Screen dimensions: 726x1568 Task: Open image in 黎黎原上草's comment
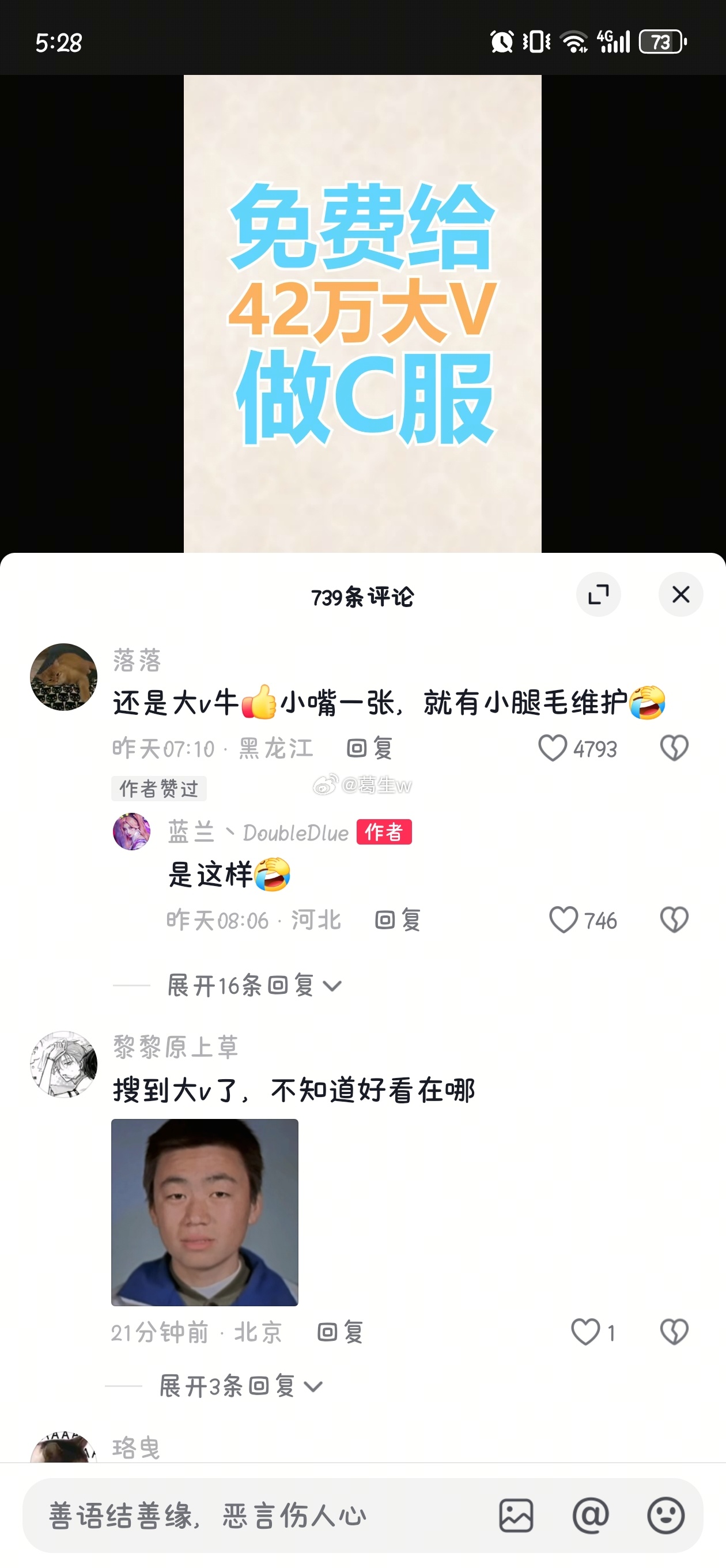coord(205,1212)
